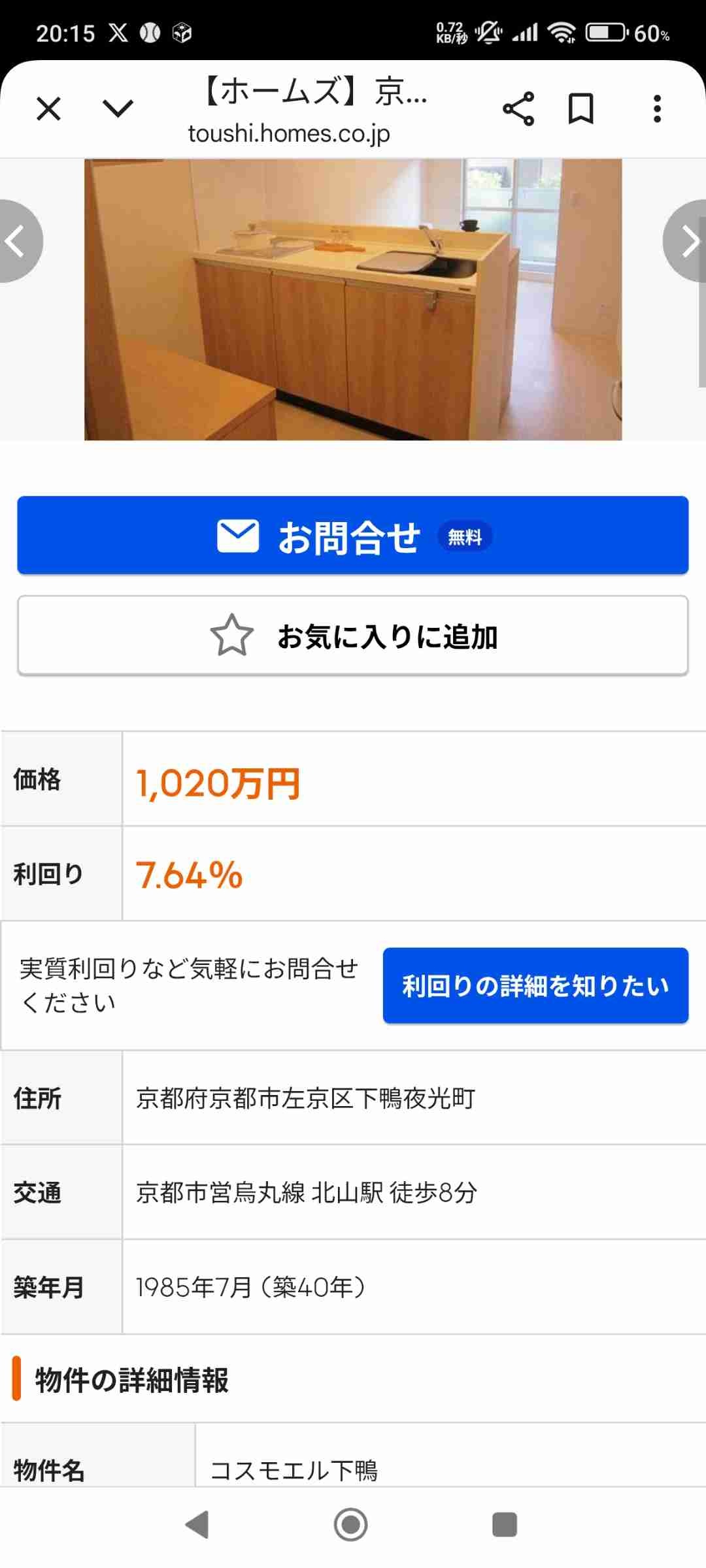Open the browser overflow menu
This screenshot has width=706, height=1568.
(657, 108)
